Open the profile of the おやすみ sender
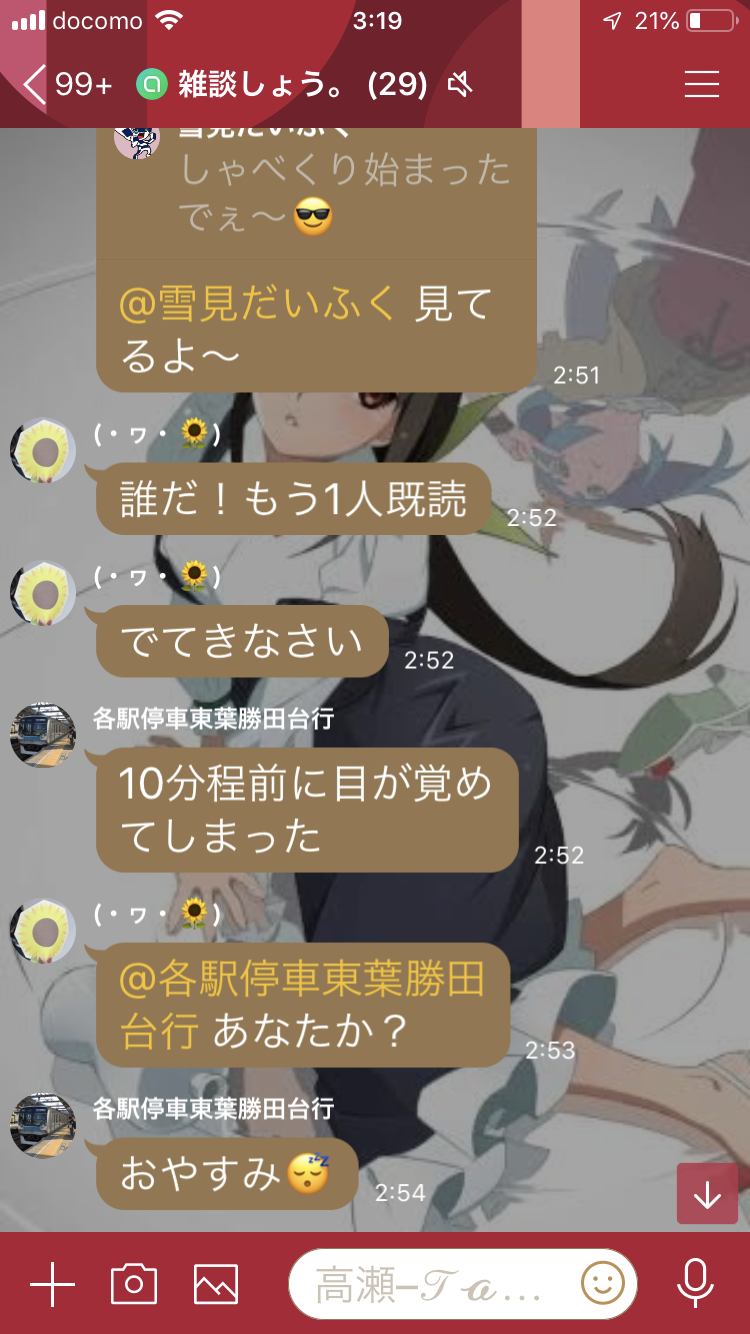This screenshot has width=750, height=1334. 43,1125
